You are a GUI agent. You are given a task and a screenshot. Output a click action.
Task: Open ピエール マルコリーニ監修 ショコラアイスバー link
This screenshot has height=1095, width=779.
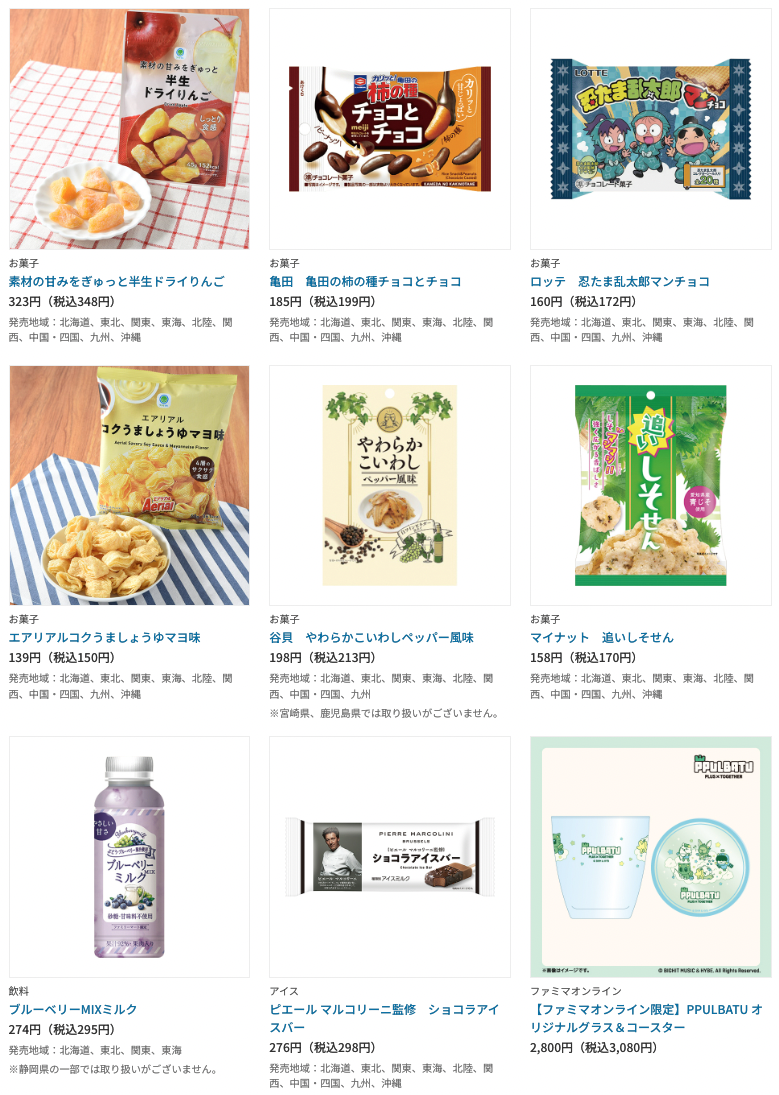tap(383, 1018)
